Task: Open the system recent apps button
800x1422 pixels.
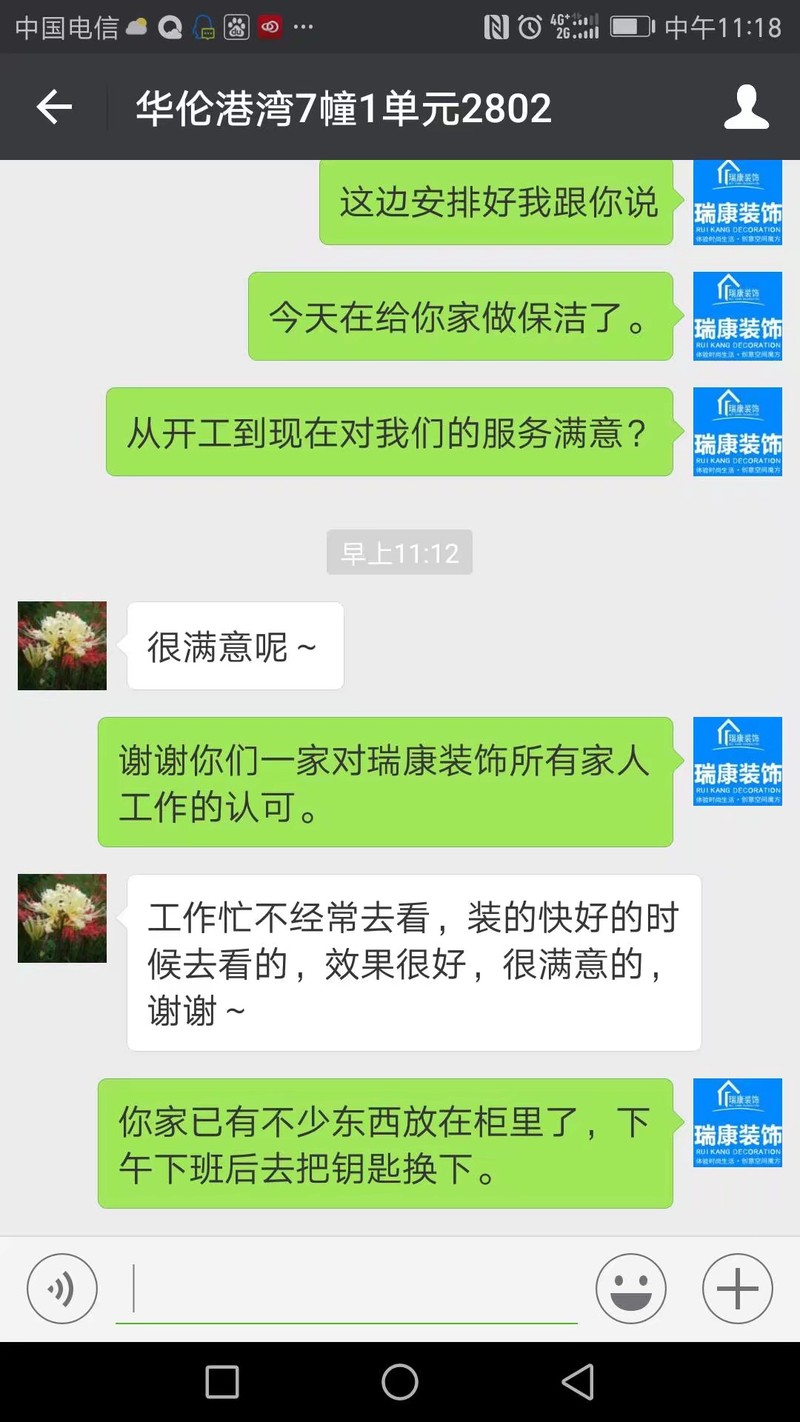Action: 222,1382
